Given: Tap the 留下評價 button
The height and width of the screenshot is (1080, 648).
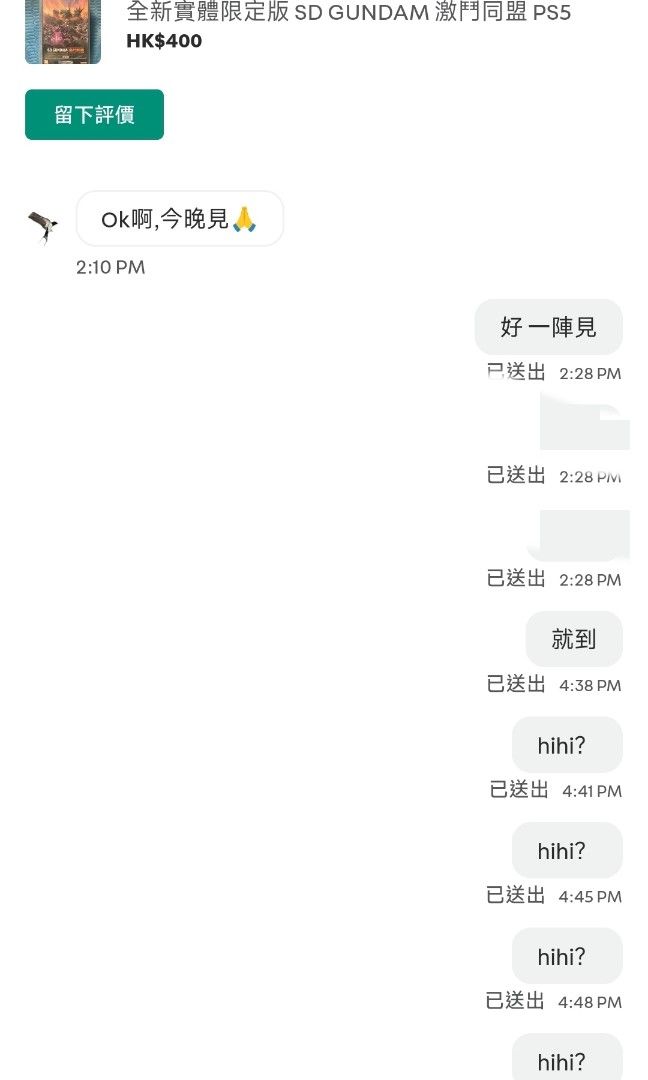Looking at the screenshot, I should pyautogui.click(x=94, y=114).
